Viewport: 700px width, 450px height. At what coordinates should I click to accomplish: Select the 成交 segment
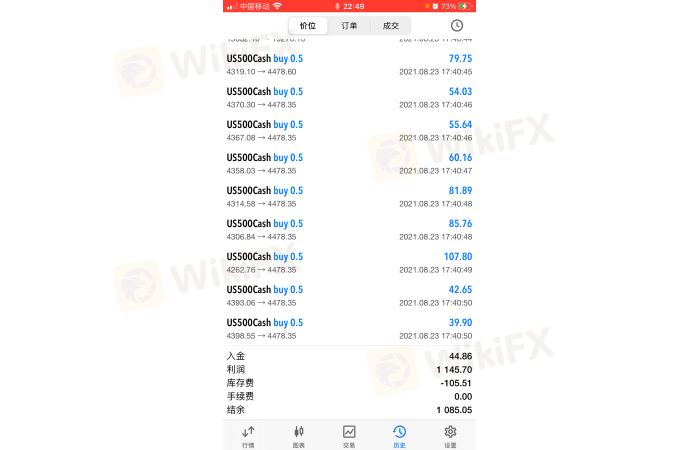click(390, 26)
